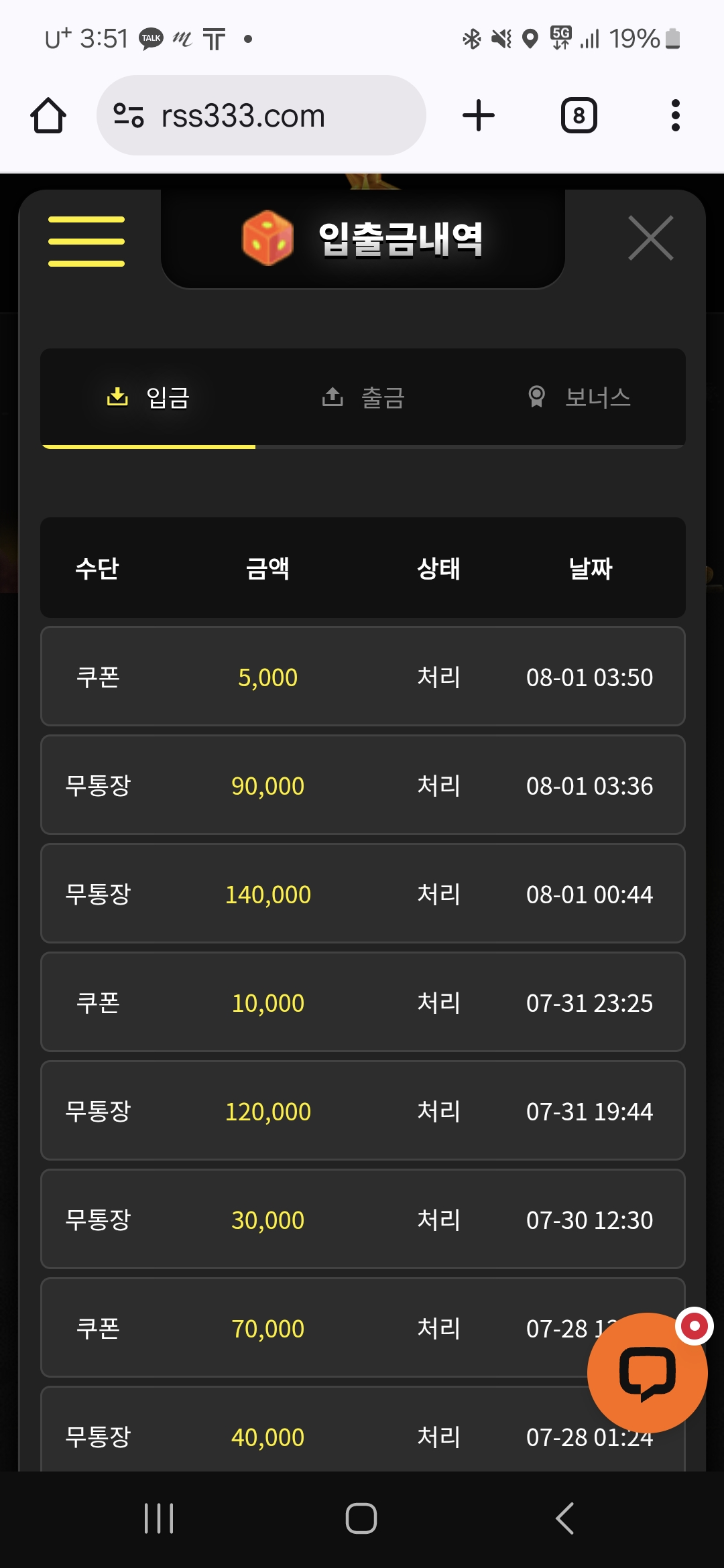The height and width of the screenshot is (1568, 724).
Task: Open the tab switcher showing 8
Action: coord(579,115)
